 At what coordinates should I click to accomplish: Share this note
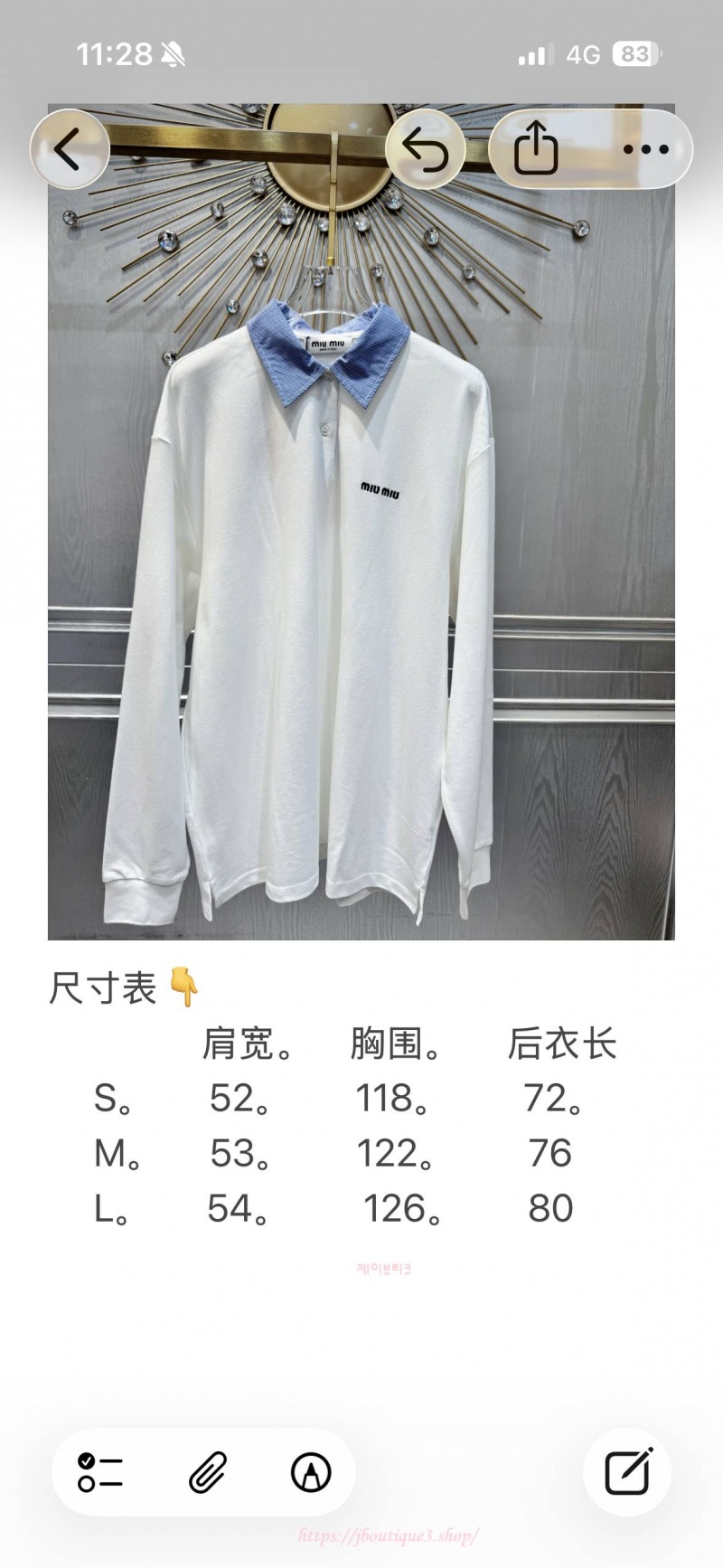tap(536, 149)
